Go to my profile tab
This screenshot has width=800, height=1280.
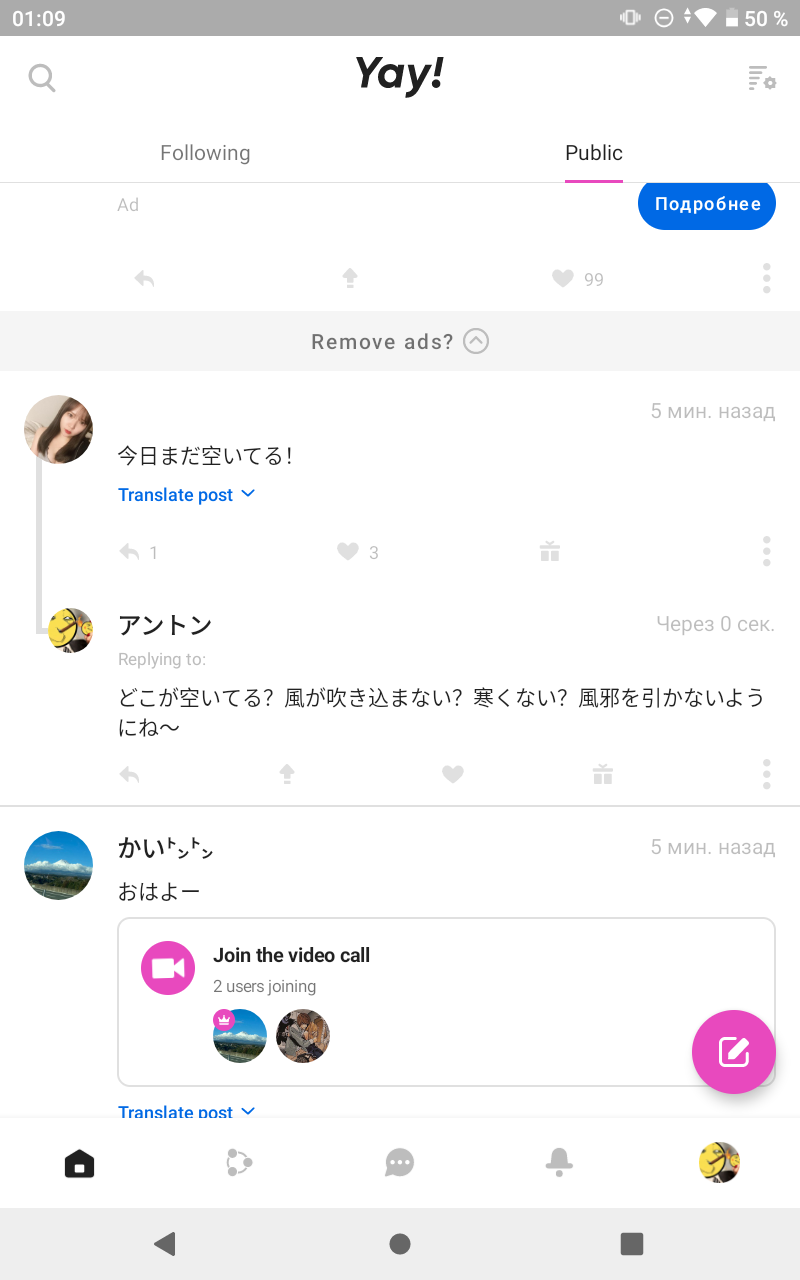(x=719, y=1162)
